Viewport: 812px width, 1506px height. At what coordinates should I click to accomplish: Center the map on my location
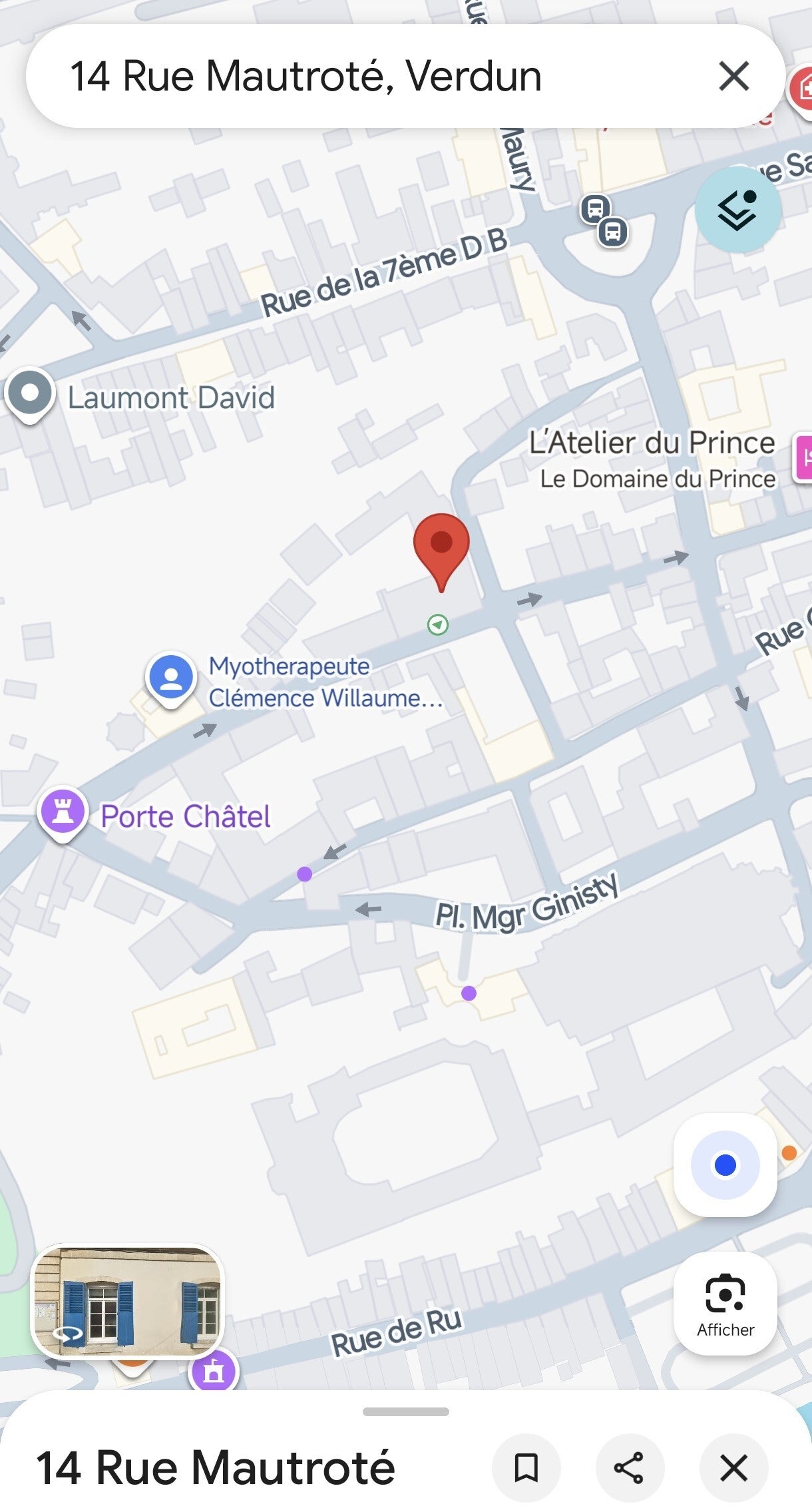[x=725, y=1165]
